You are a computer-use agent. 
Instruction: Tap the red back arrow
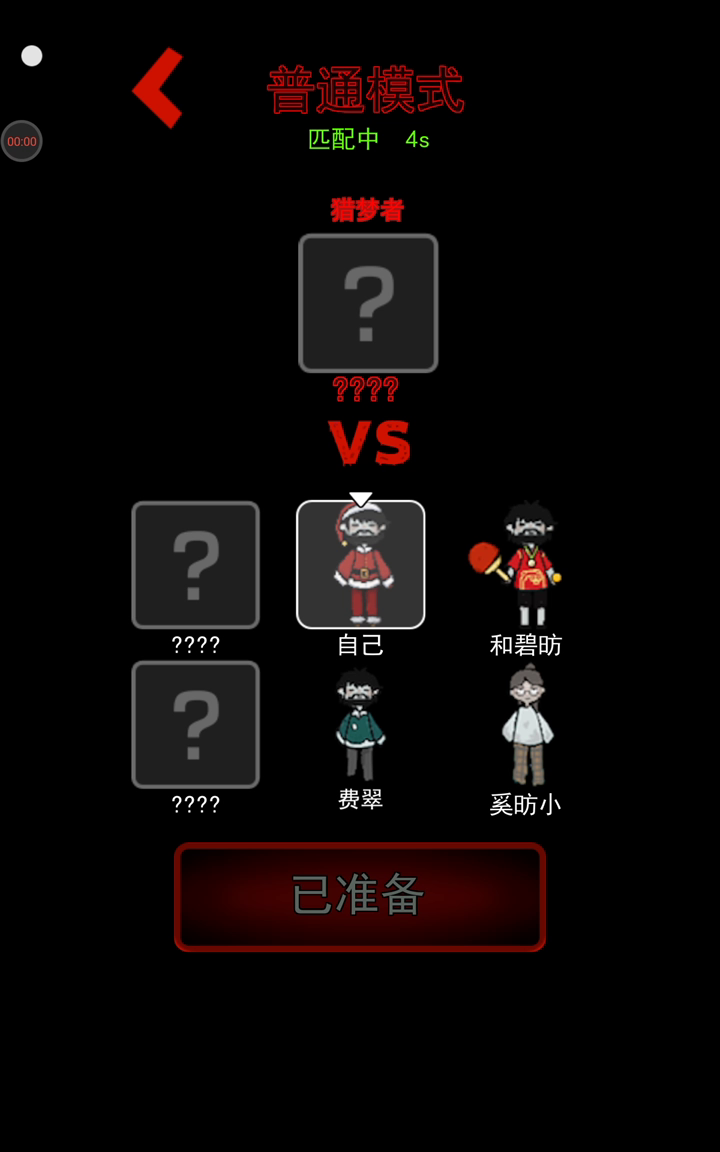pyautogui.click(x=158, y=88)
